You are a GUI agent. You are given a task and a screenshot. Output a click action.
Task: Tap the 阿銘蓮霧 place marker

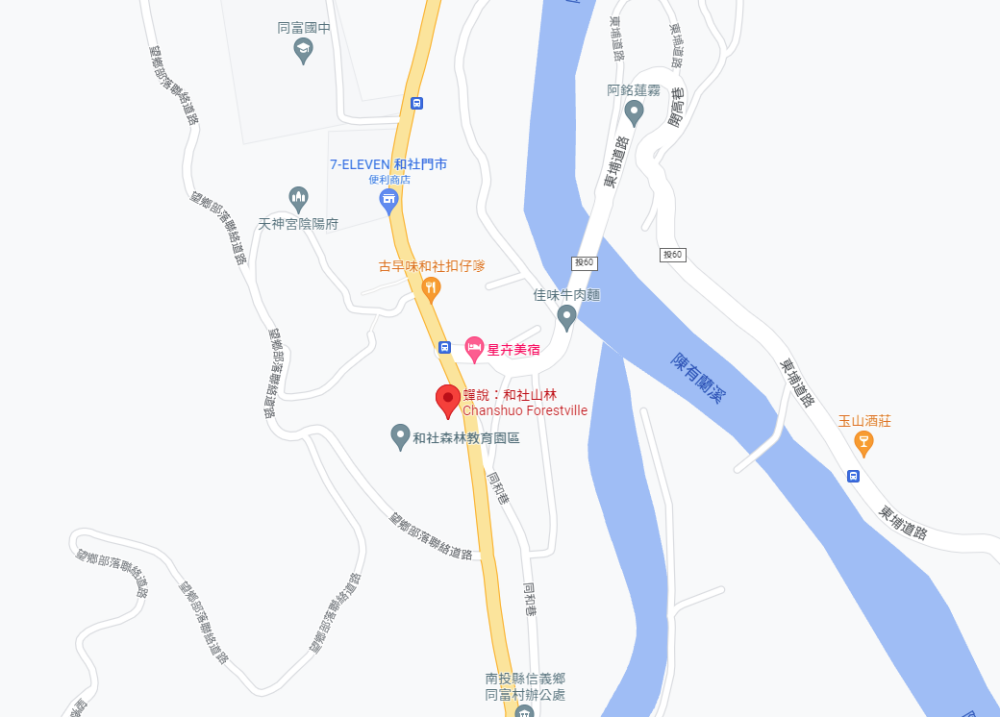click(634, 113)
